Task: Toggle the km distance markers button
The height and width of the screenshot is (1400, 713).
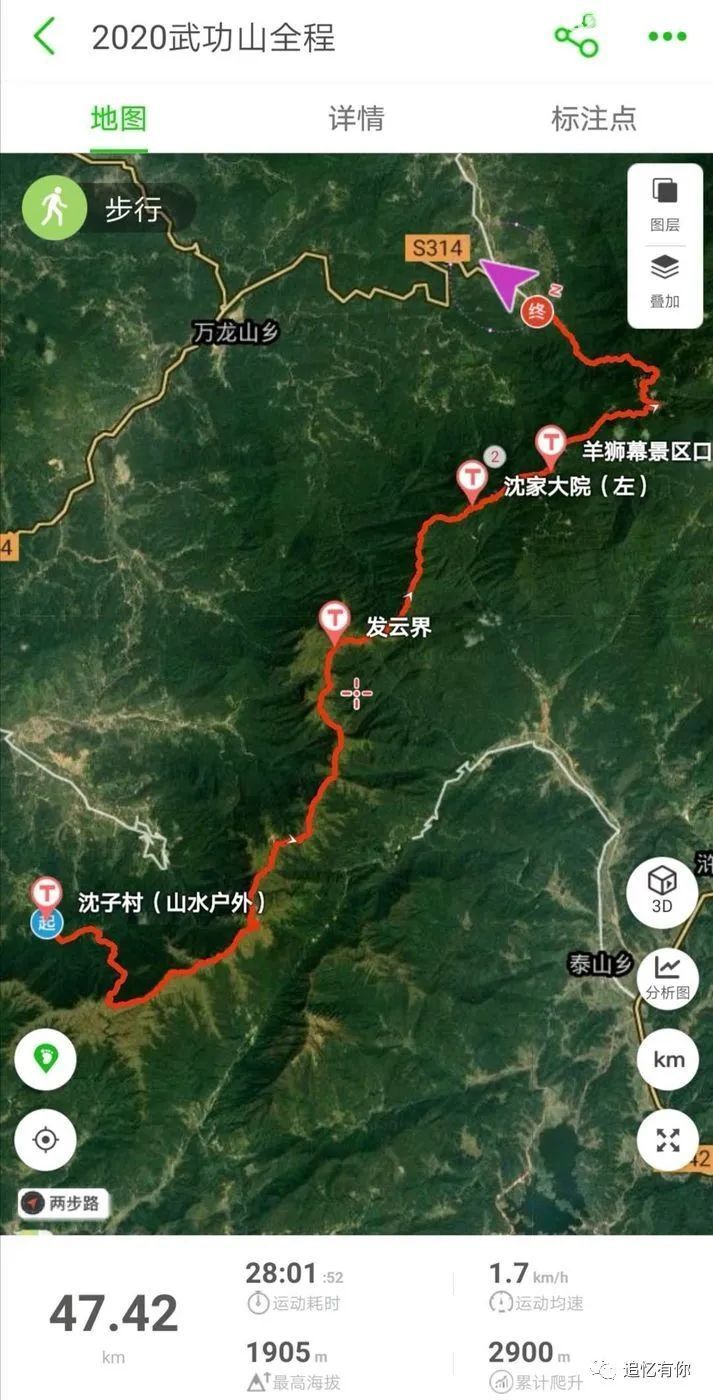Action: coord(667,1058)
